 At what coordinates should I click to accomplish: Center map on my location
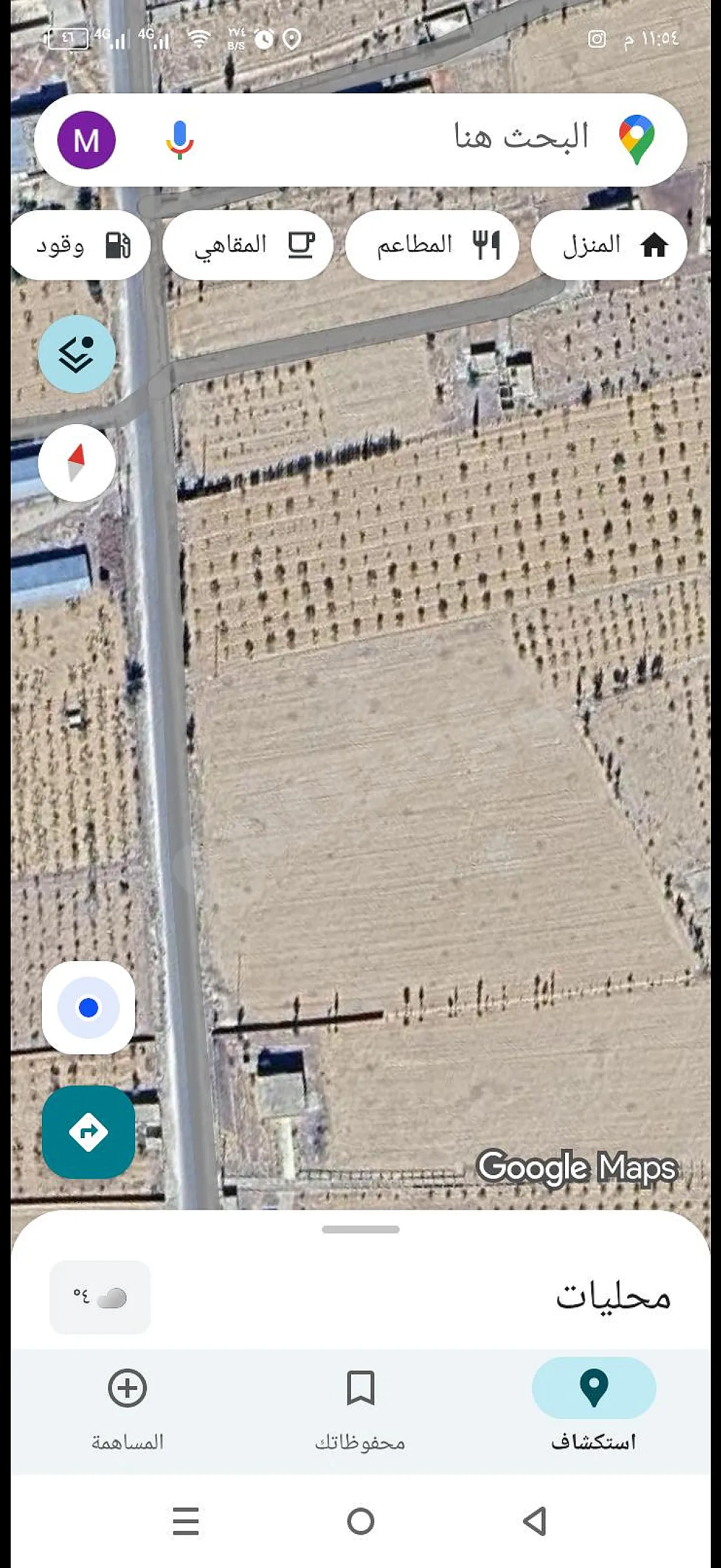pos(88,1008)
